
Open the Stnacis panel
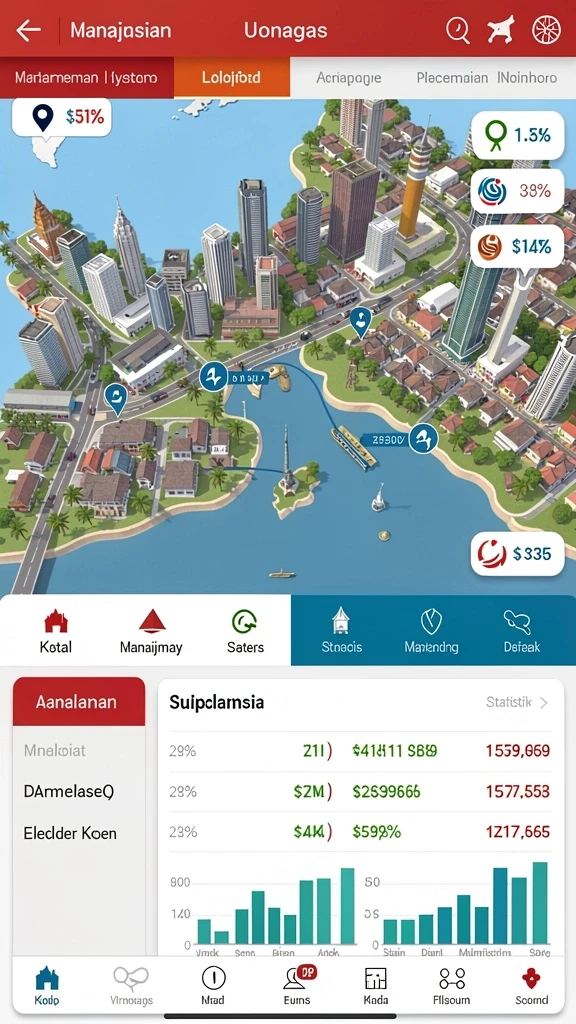pyautogui.click(x=342, y=630)
